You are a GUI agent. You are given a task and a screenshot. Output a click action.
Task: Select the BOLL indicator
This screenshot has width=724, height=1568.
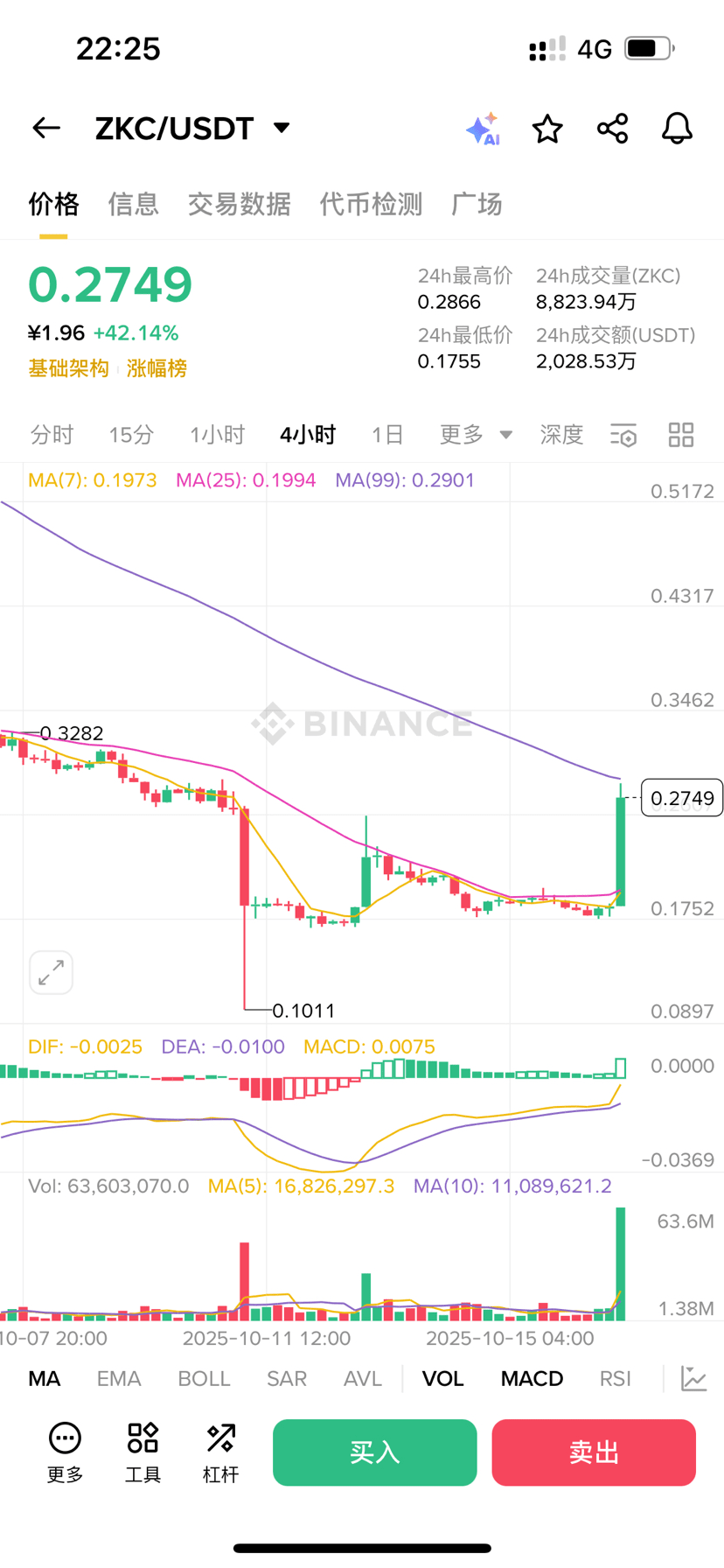coord(204,1379)
